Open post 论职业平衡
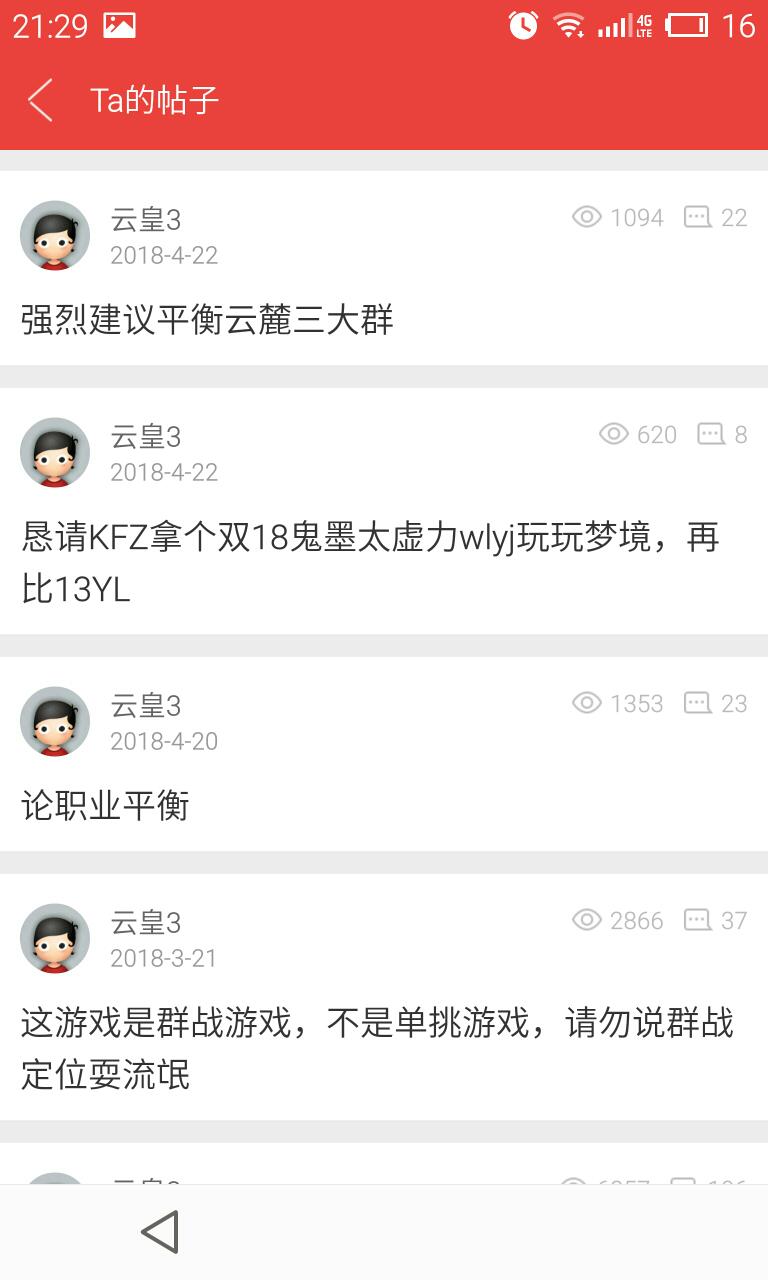This screenshot has height=1280, width=768. click(x=105, y=806)
